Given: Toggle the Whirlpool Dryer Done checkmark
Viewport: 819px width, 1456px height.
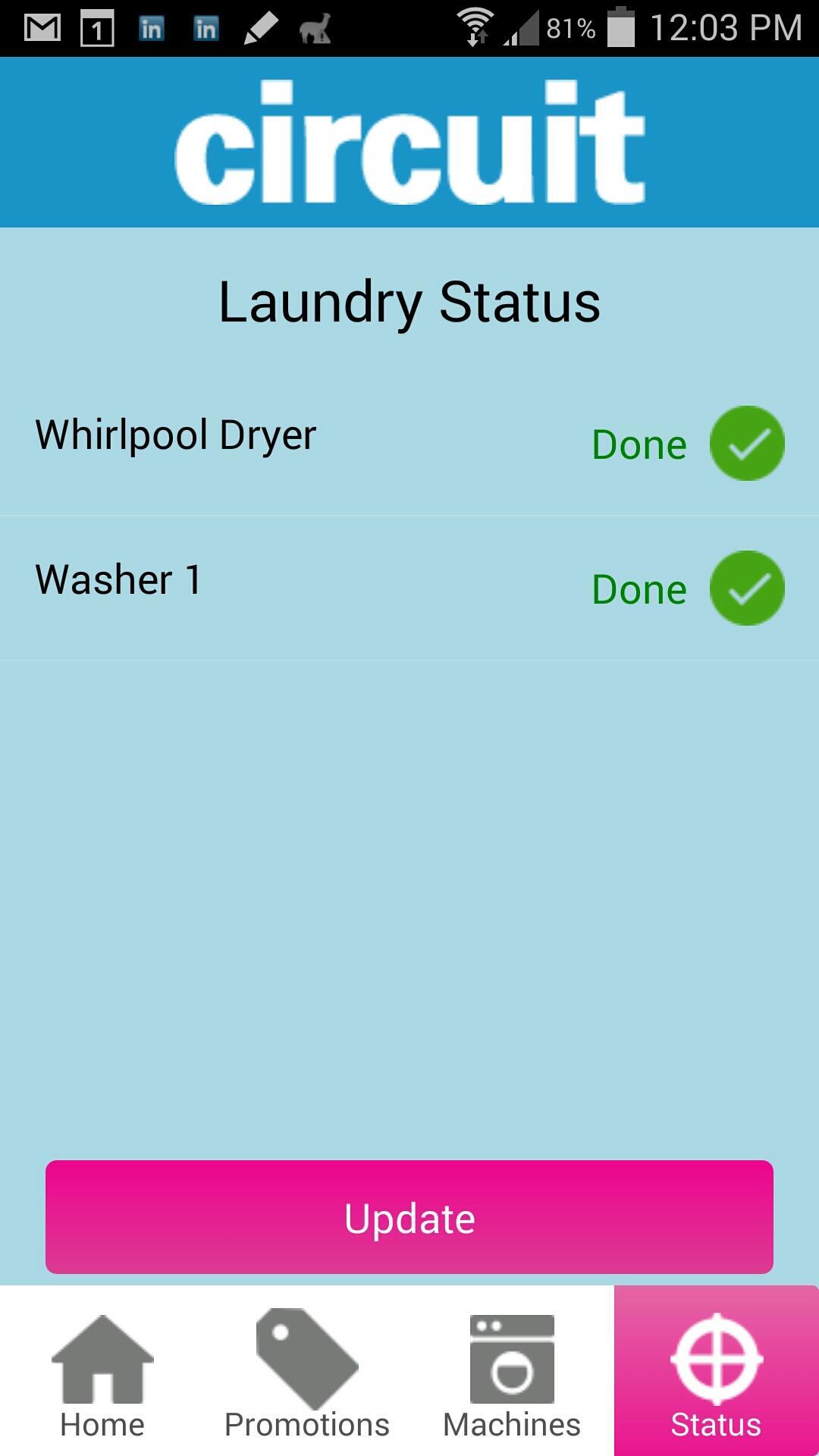Looking at the screenshot, I should (x=747, y=444).
